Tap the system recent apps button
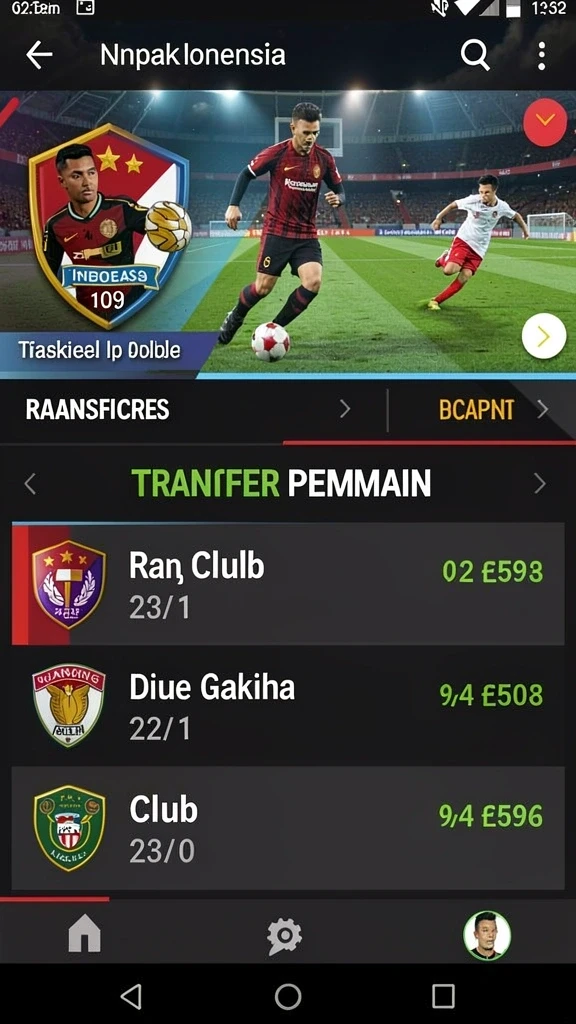The image size is (576, 1024). pos(443,997)
